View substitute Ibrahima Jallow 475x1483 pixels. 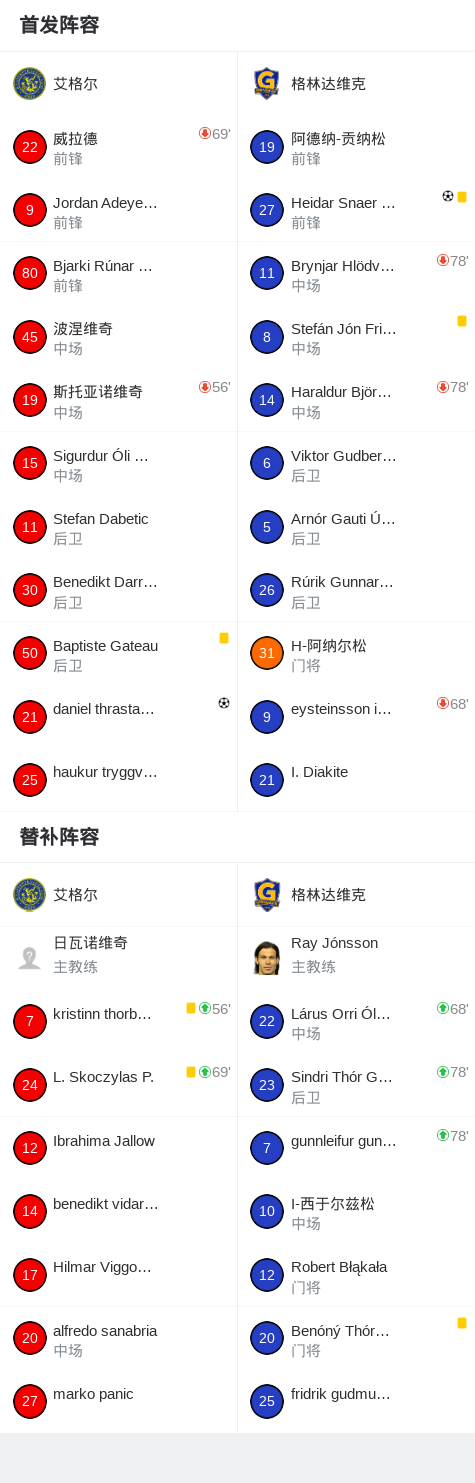[118, 1148]
